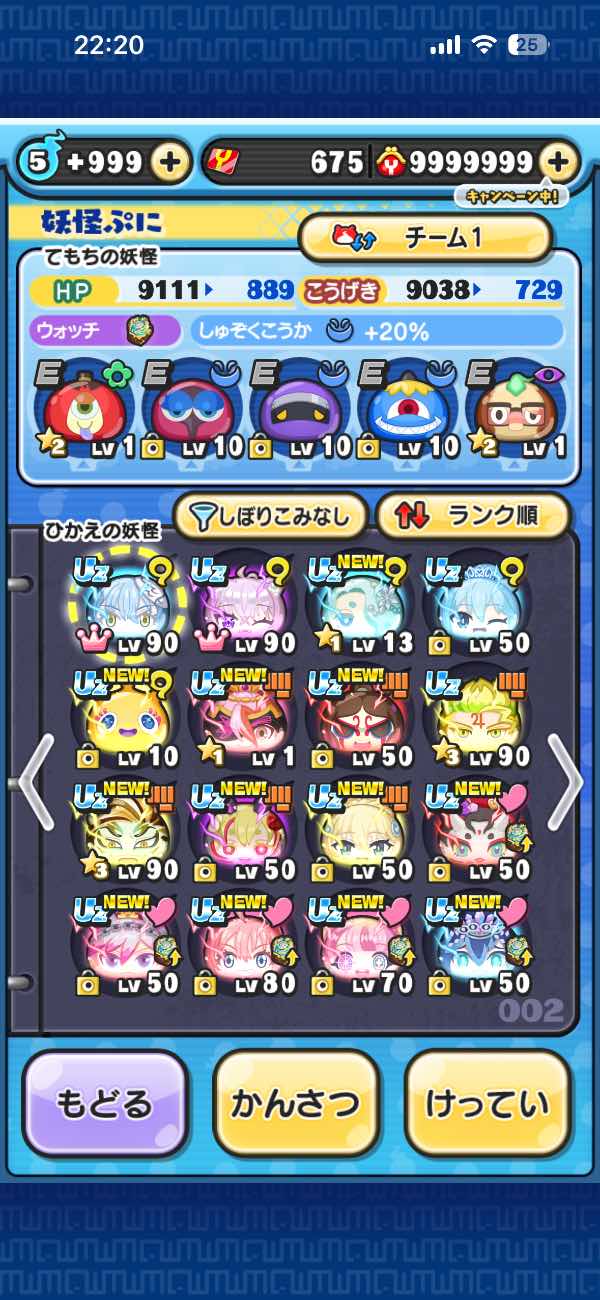Tap the もどる back button
The image size is (600, 1300).
pos(105,1103)
